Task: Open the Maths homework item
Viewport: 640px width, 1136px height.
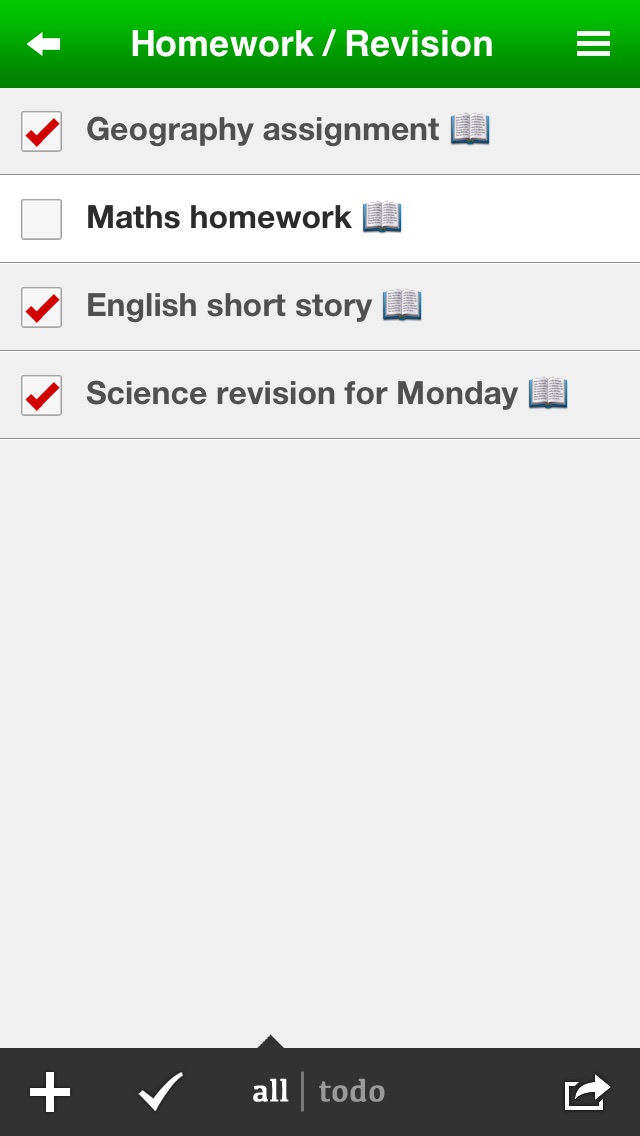Action: [x=320, y=219]
